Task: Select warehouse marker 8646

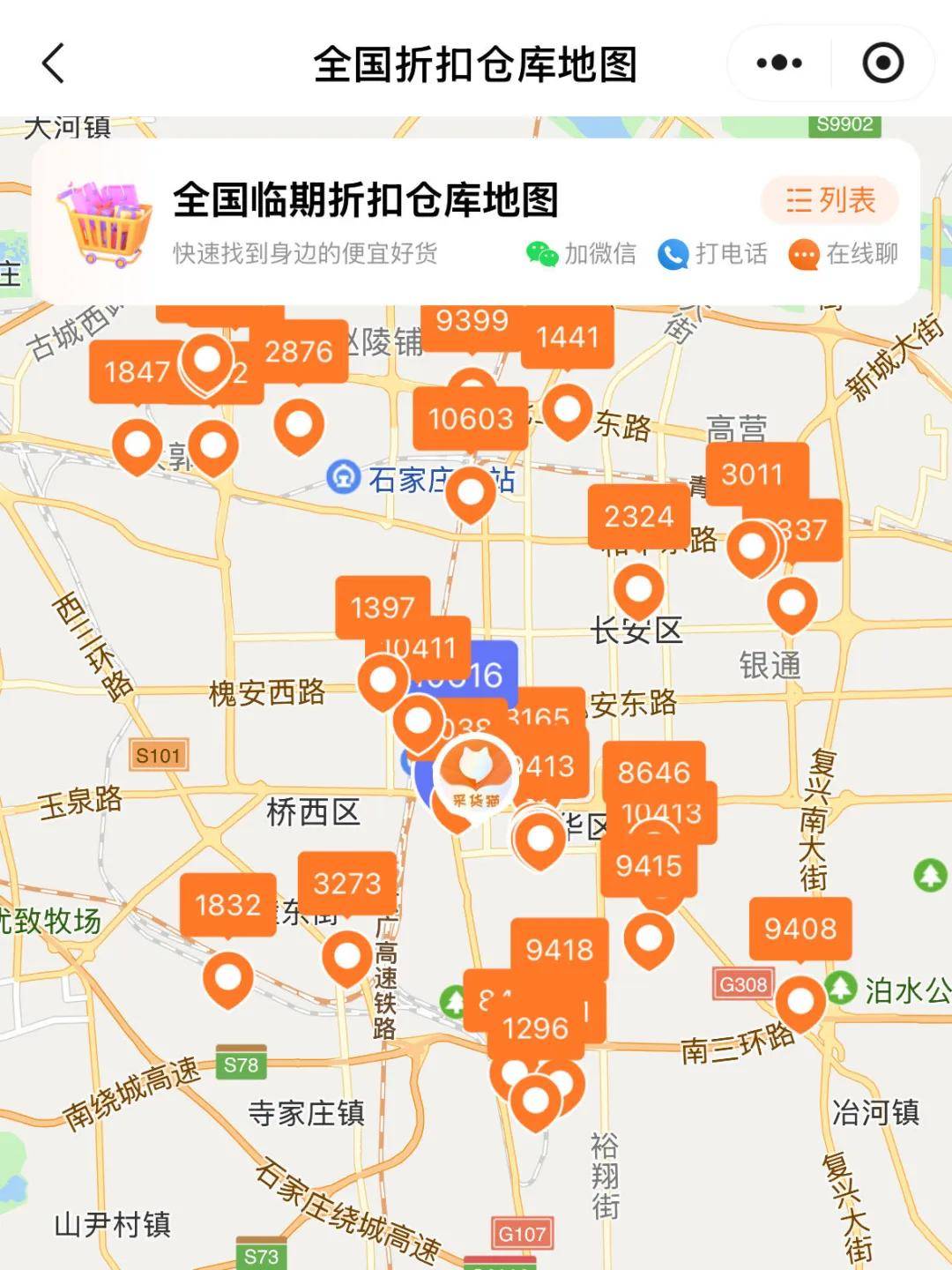Action: click(x=653, y=772)
